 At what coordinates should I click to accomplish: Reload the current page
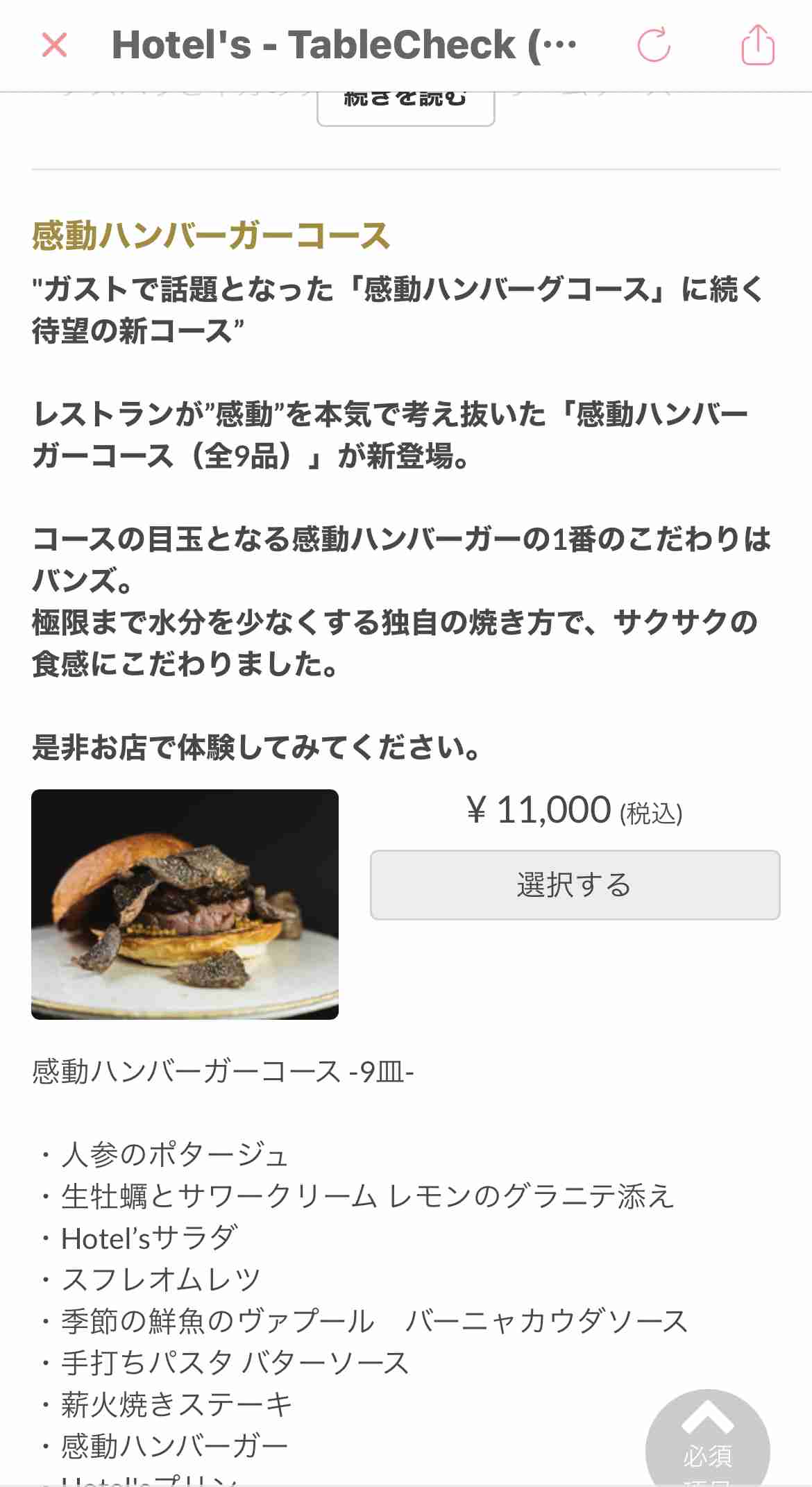click(654, 46)
